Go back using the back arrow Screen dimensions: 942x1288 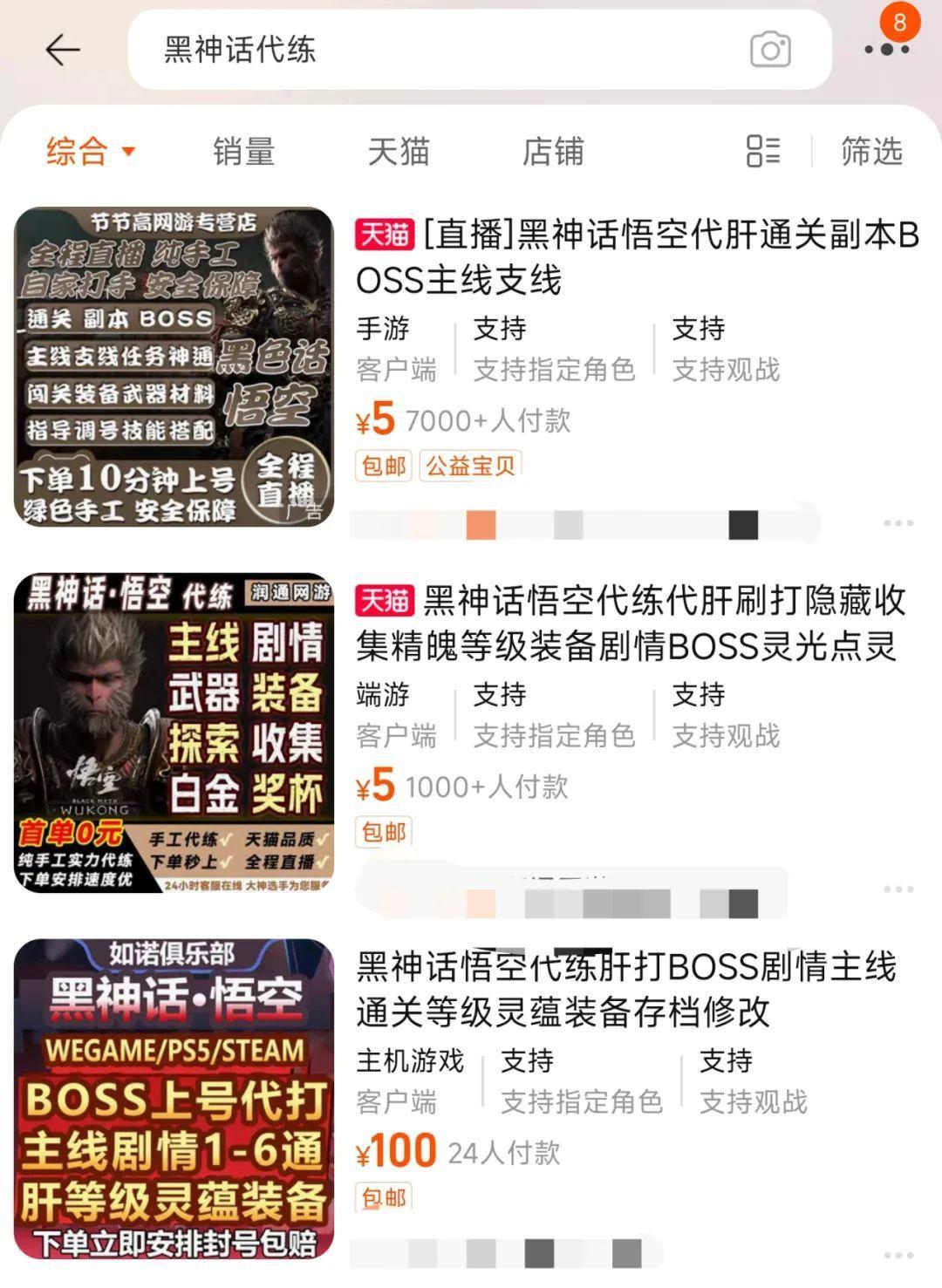63,51
